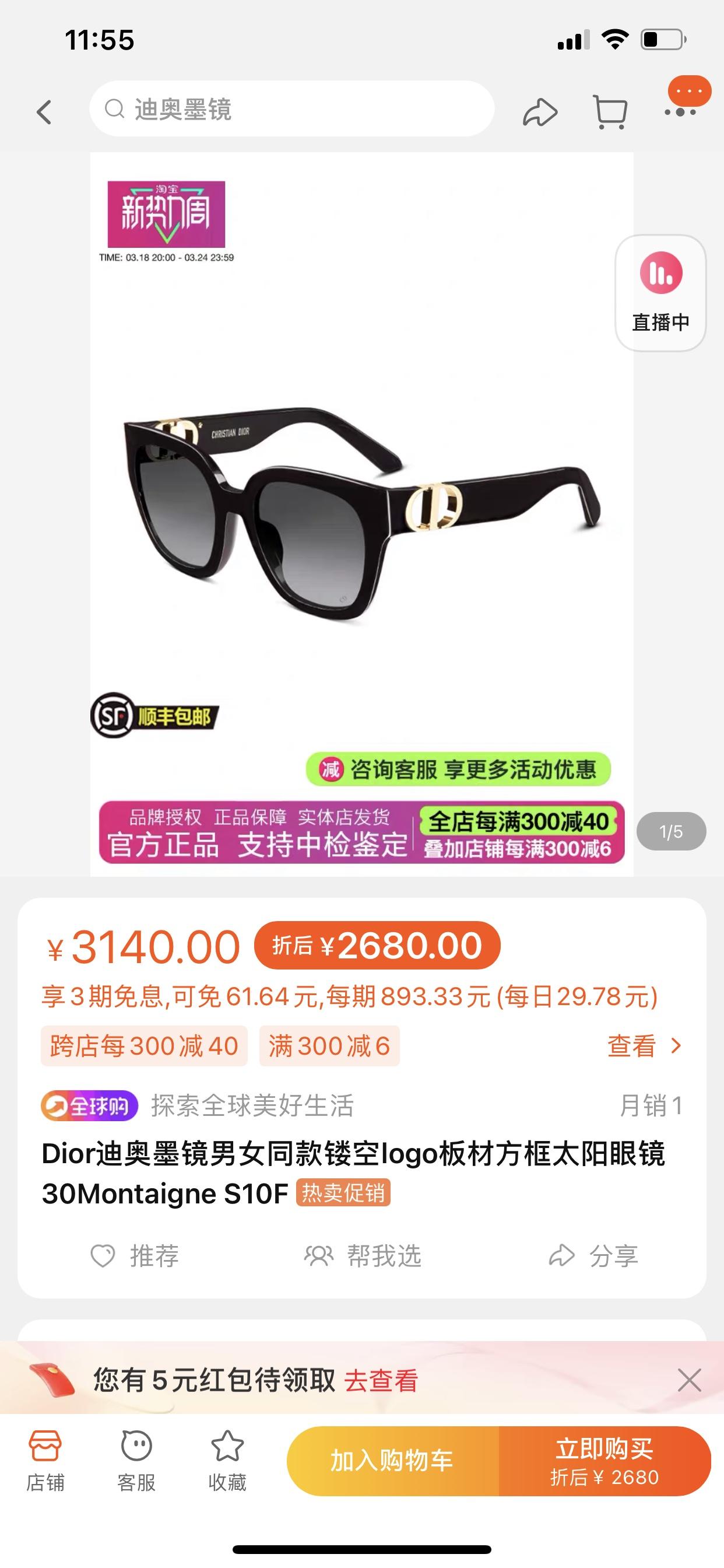724x1568 pixels.
Task: Tap 立即购买 to buy now
Action: 604,1461
